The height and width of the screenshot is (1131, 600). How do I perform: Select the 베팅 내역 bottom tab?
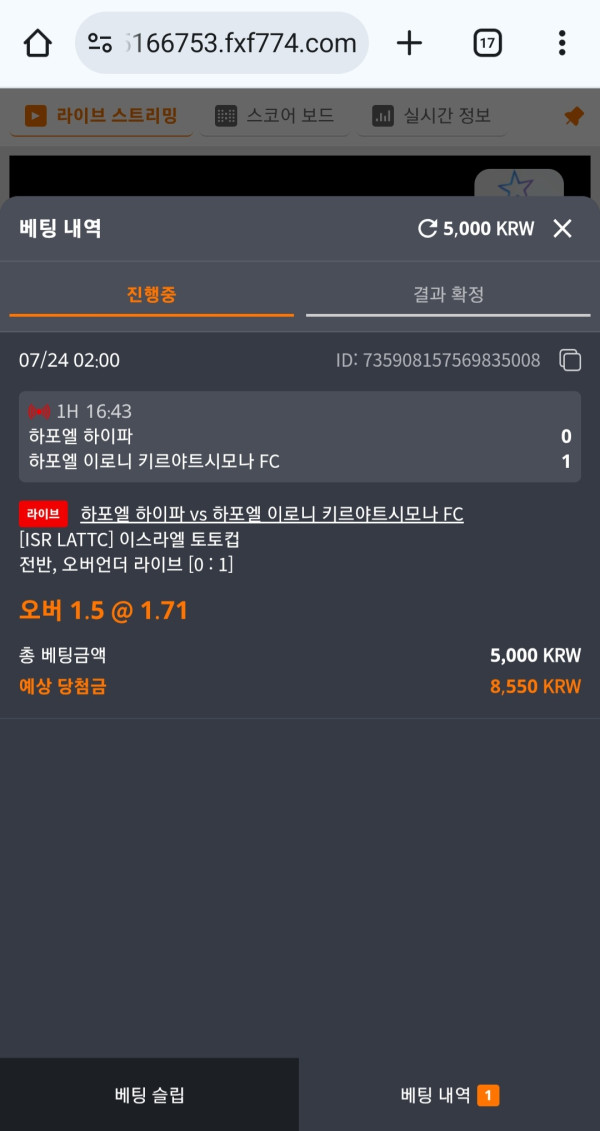(x=449, y=1095)
